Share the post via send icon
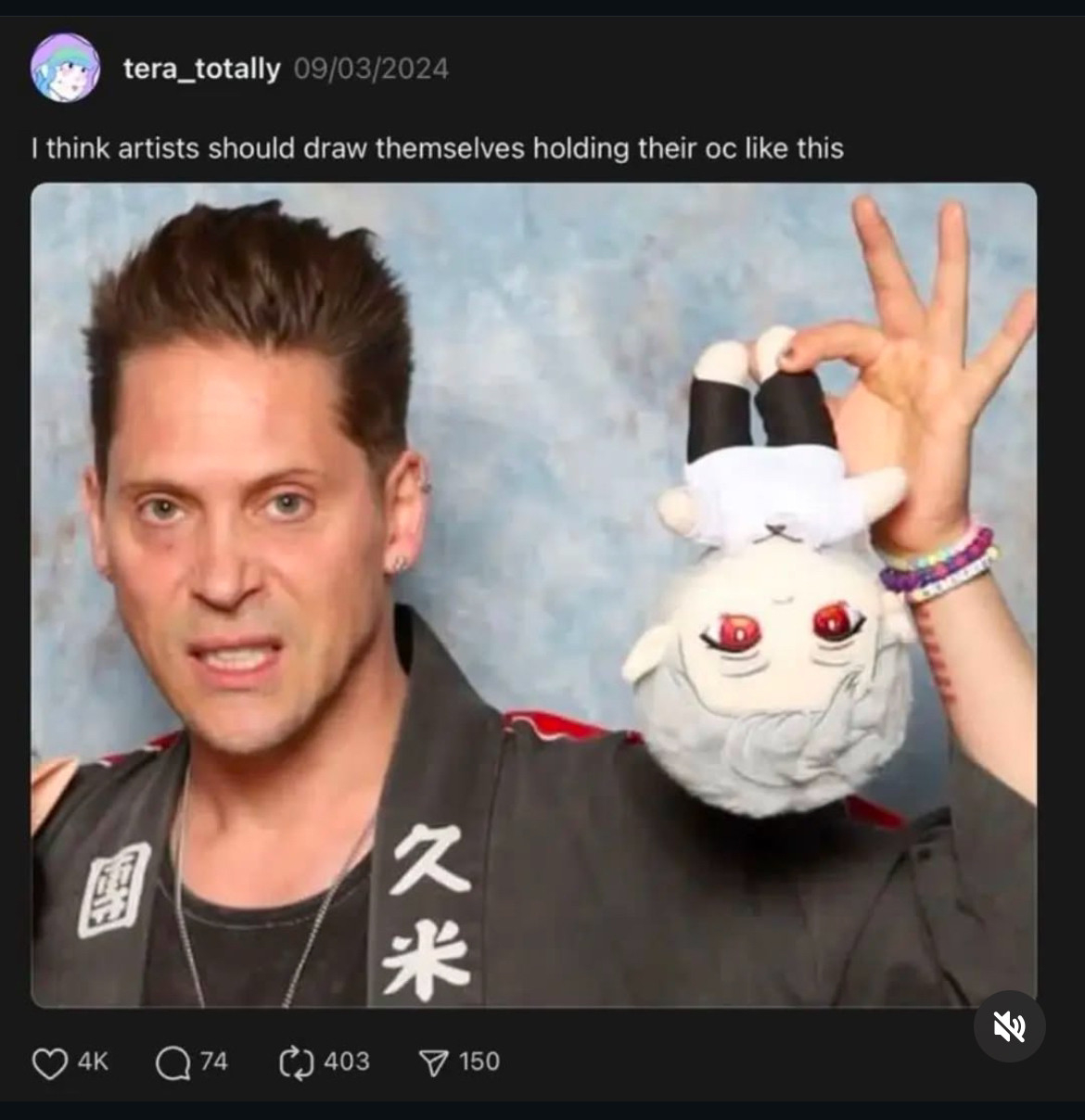1085x1120 pixels. click(433, 1063)
